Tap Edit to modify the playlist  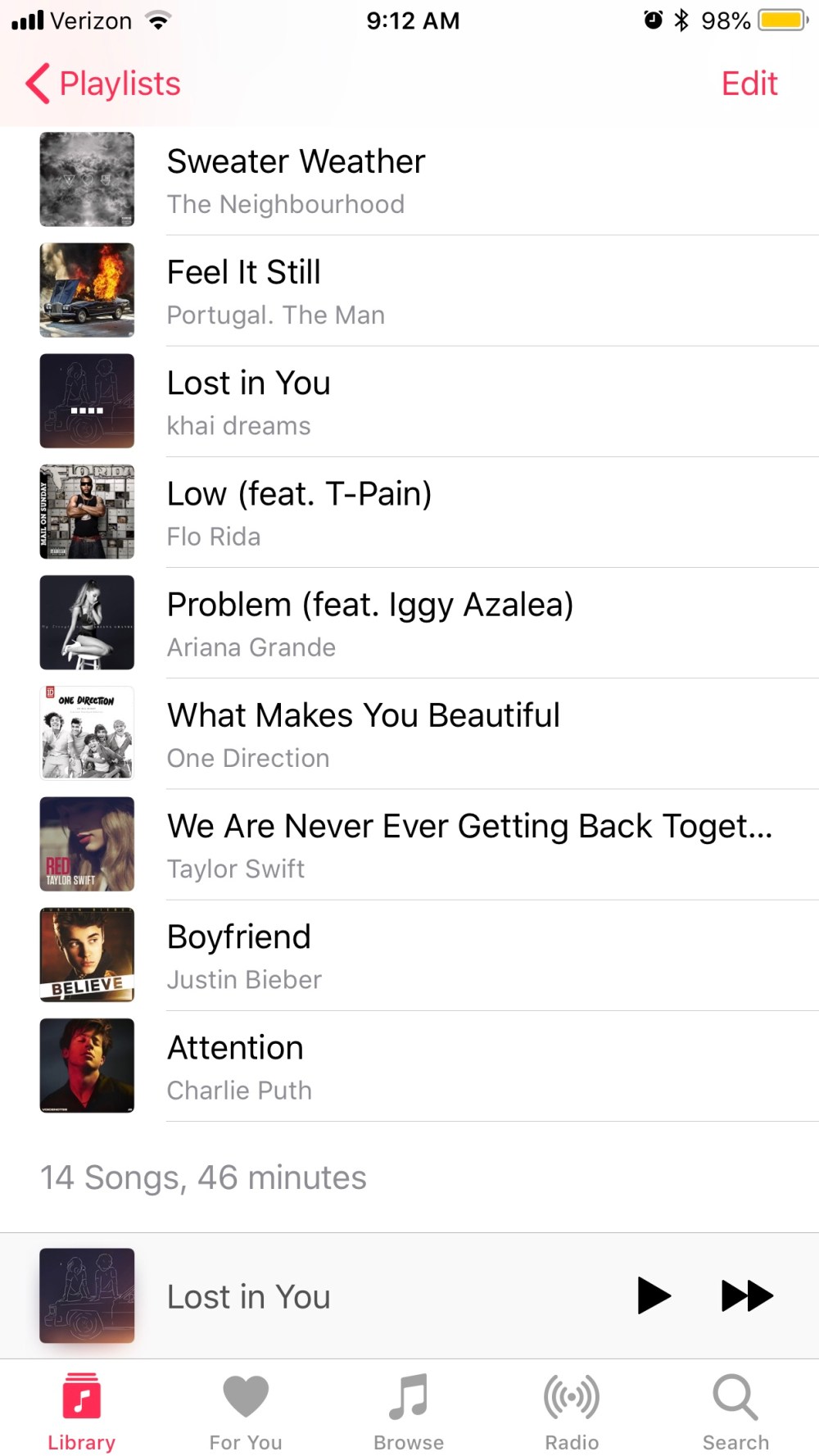coord(749,84)
